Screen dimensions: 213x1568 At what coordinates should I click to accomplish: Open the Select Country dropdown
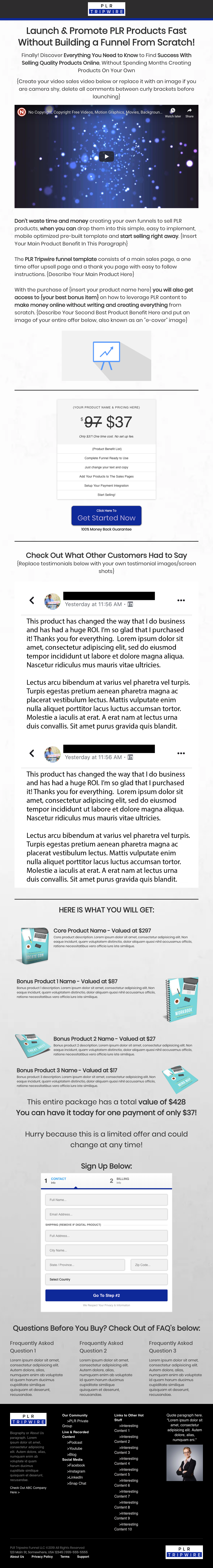pos(106,1279)
